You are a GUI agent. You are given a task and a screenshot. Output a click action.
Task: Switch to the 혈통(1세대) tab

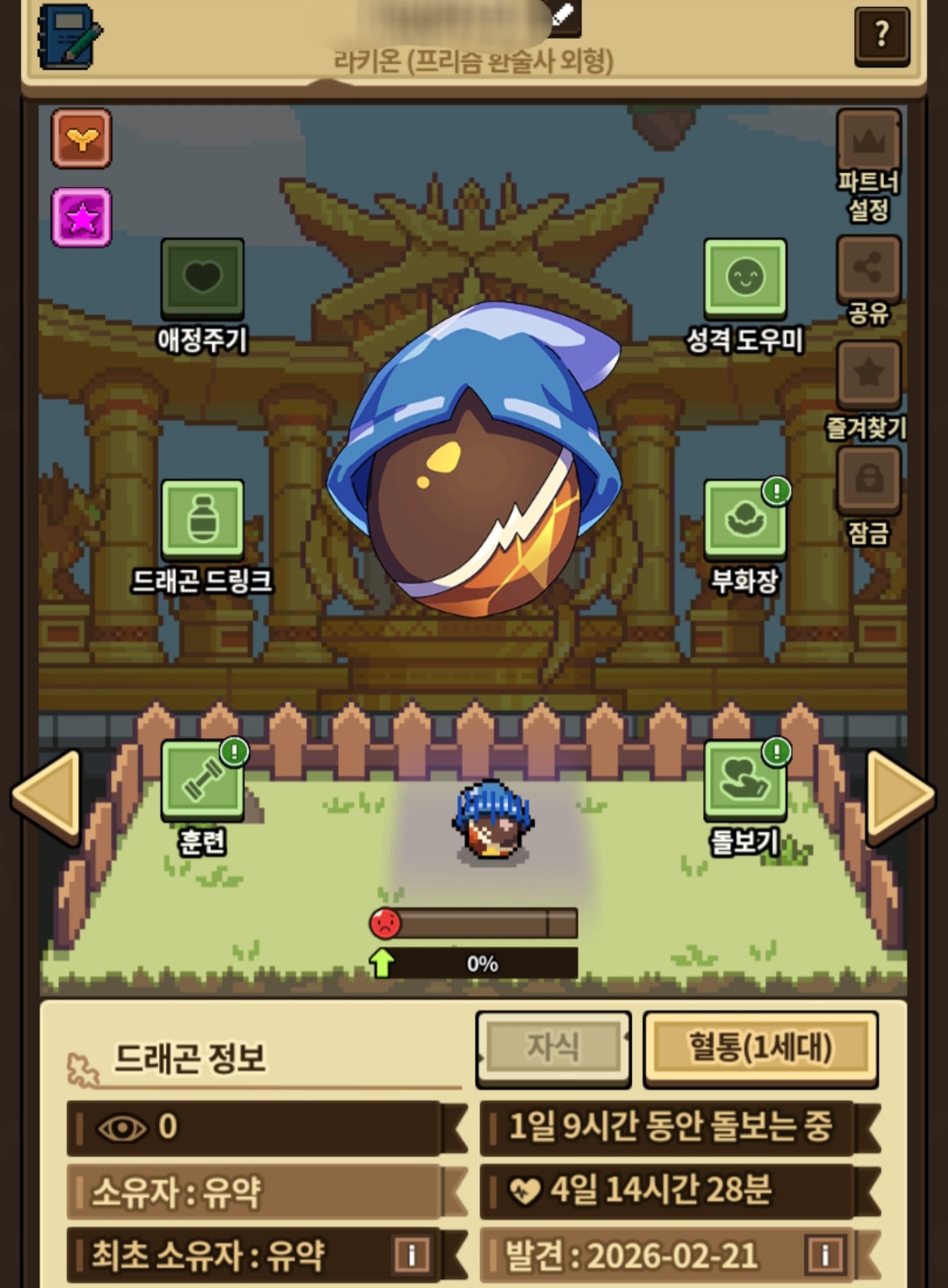pyautogui.click(x=760, y=1047)
